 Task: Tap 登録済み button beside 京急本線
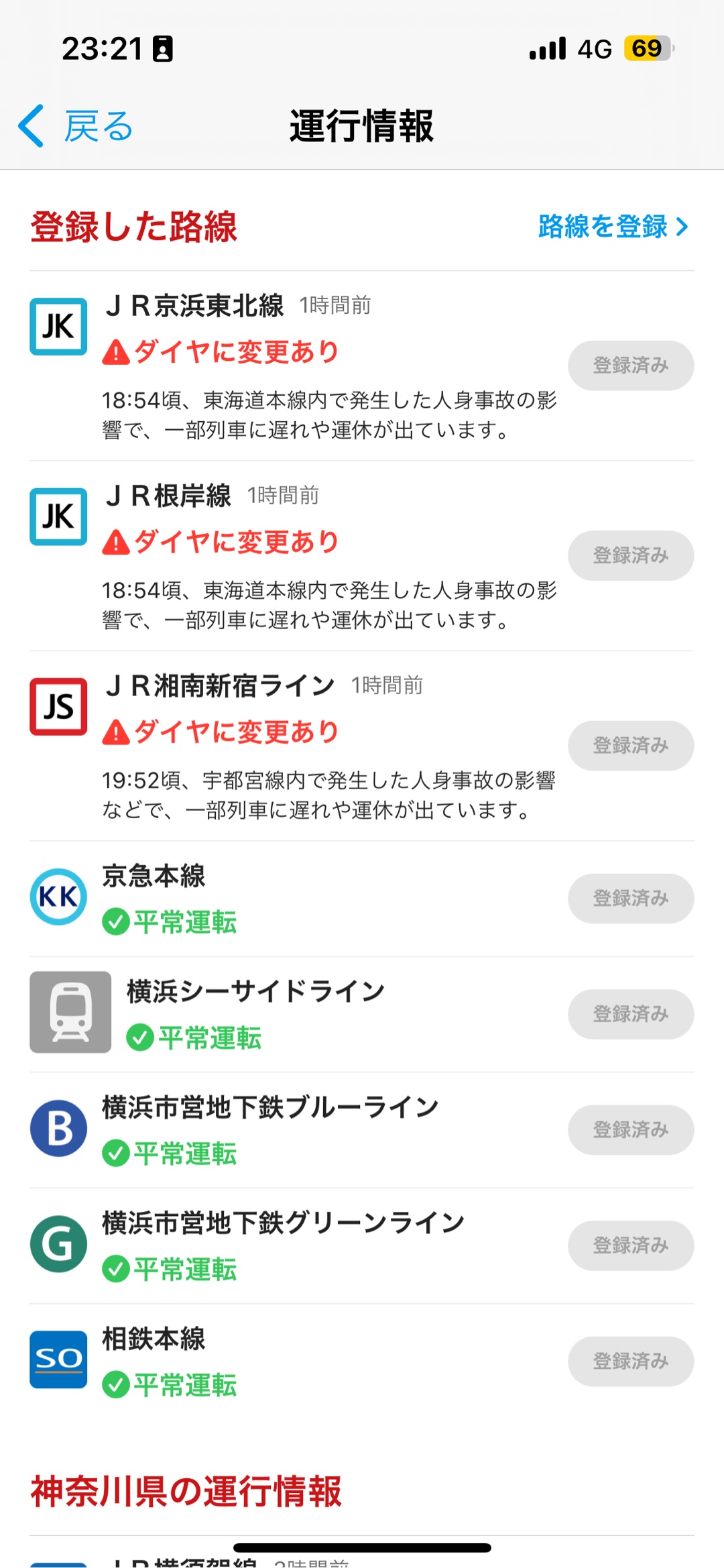pyautogui.click(x=631, y=899)
